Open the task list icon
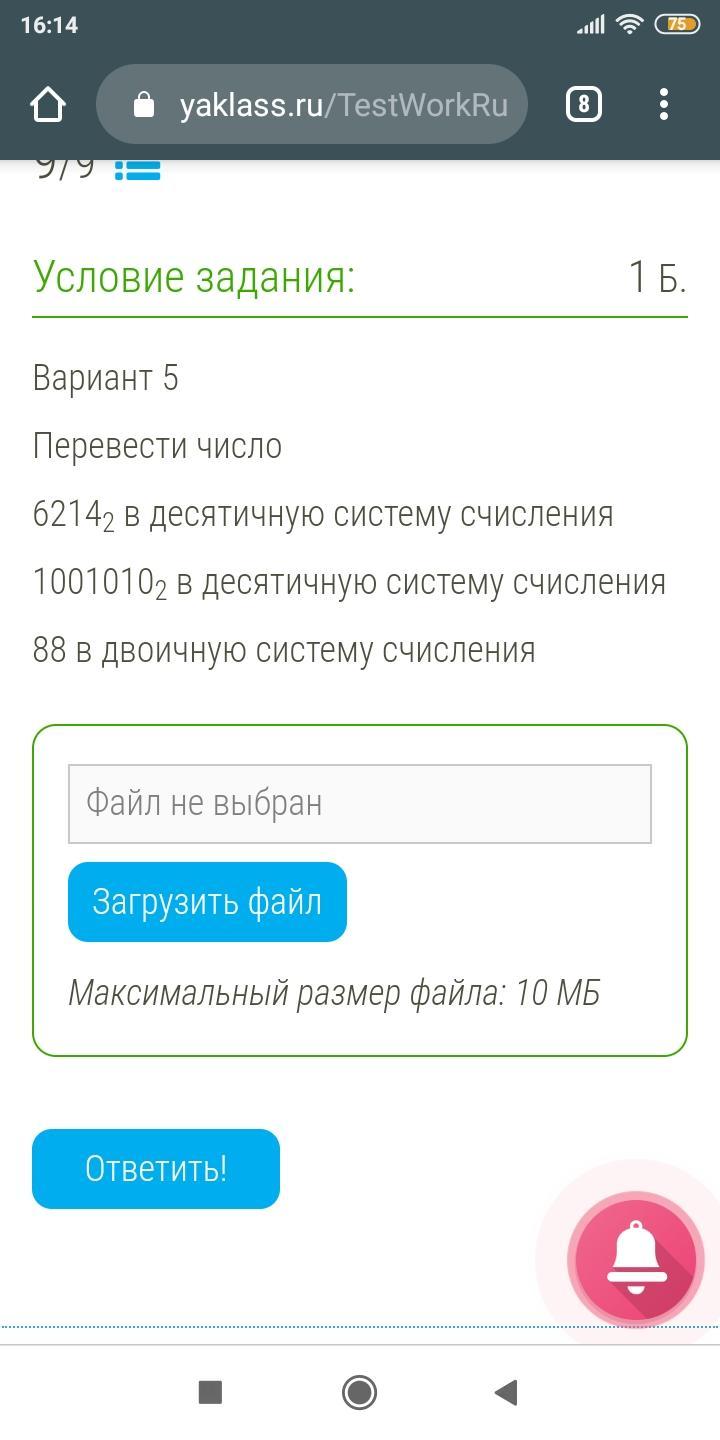Viewport: 720px width, 1440px height. tap(137, 171)
